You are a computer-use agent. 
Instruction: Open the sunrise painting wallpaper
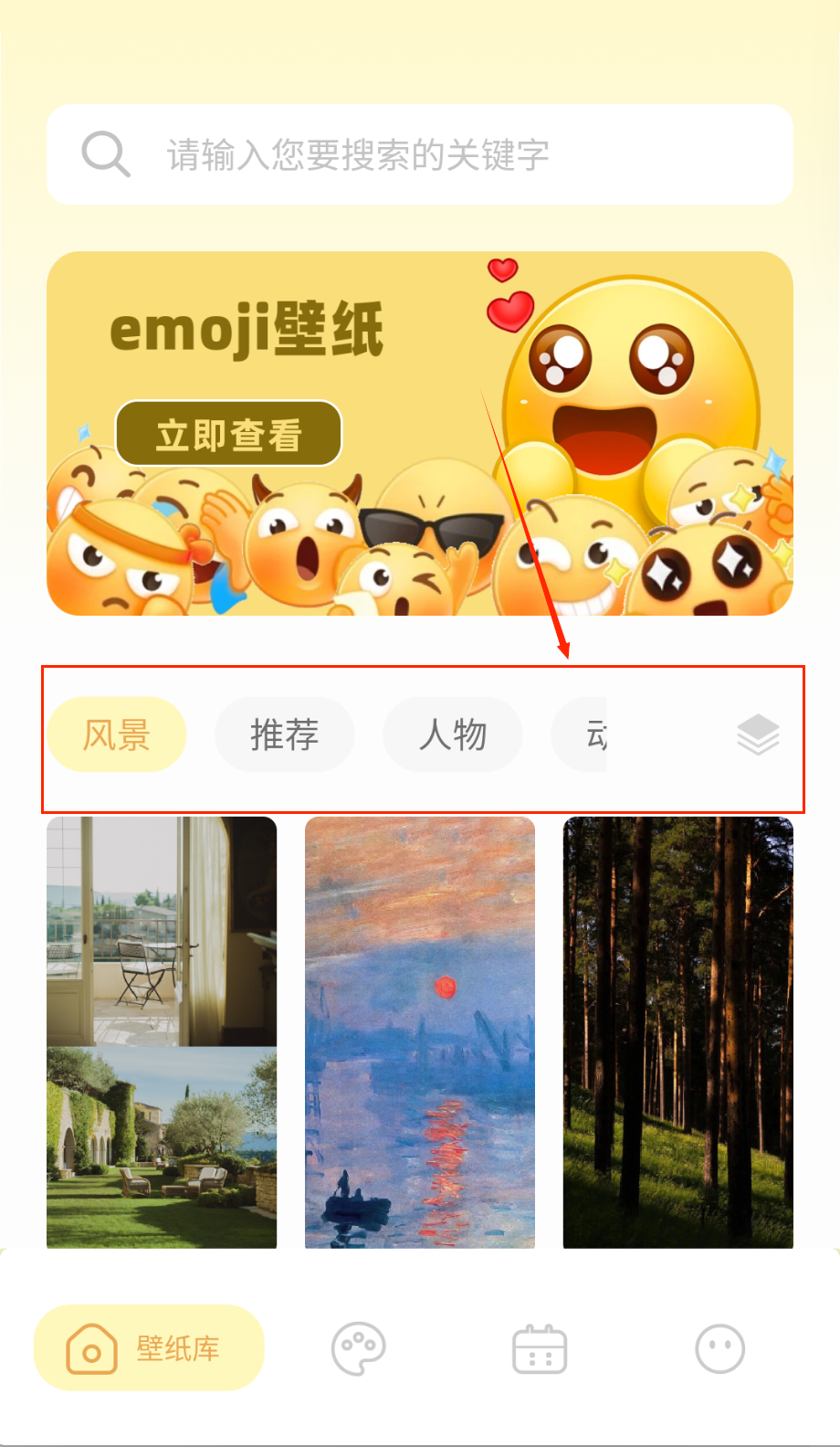pyautogui.click(x=420, y=1032)
